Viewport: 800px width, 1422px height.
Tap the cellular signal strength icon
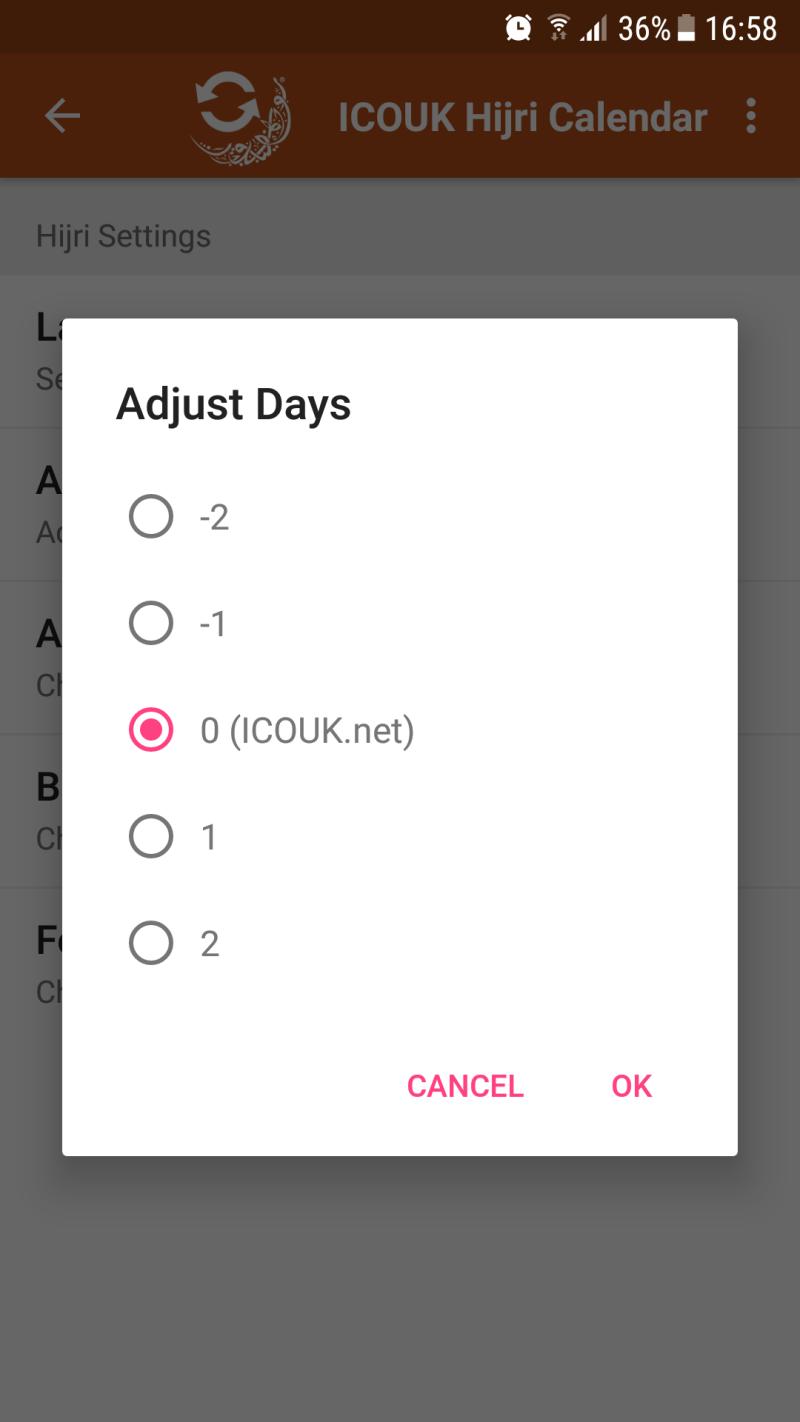[x=597, y=27]
